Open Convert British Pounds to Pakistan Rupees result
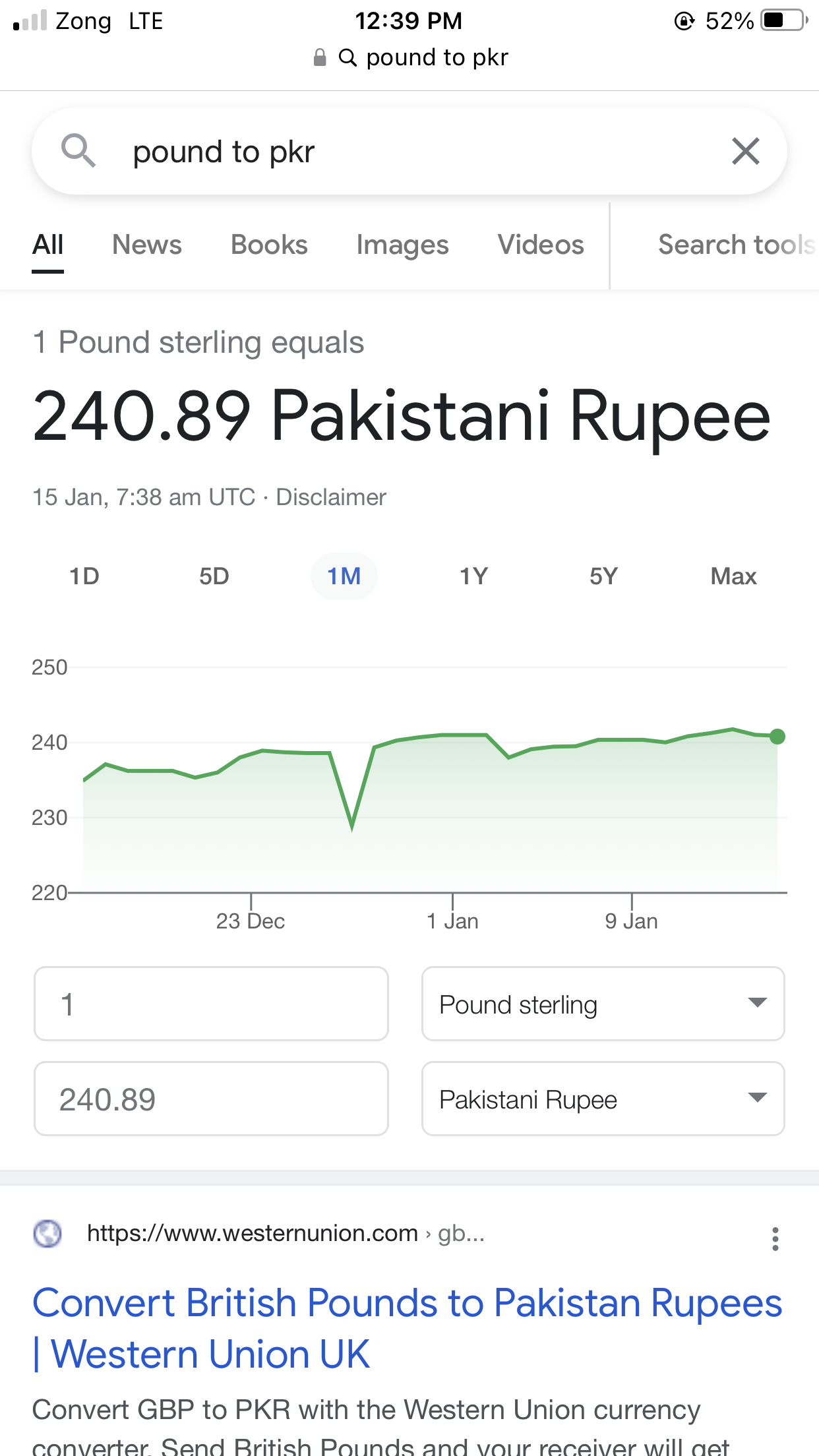Screen dimensions: 819x1456 (x=408, y=1328)
